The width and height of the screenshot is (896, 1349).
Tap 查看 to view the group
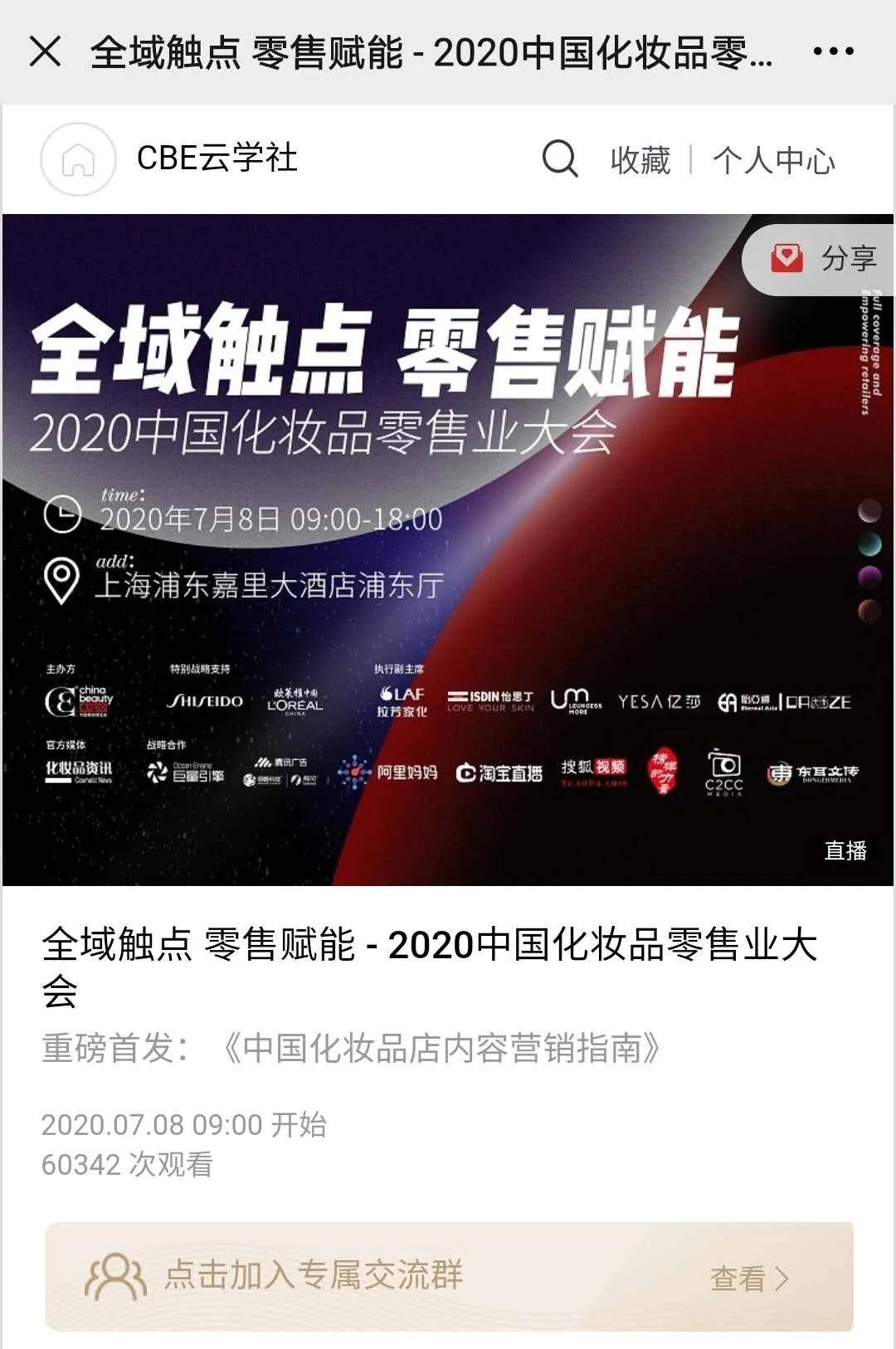tap(748, 1278)
